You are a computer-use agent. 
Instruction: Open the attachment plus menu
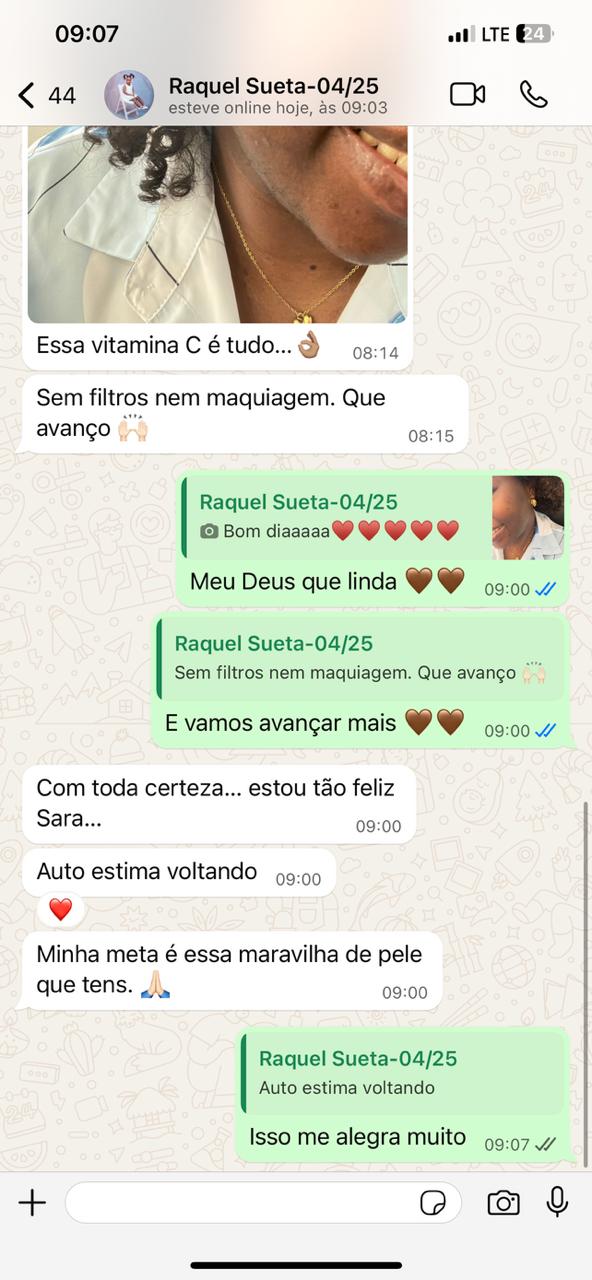click(32, 1202)
